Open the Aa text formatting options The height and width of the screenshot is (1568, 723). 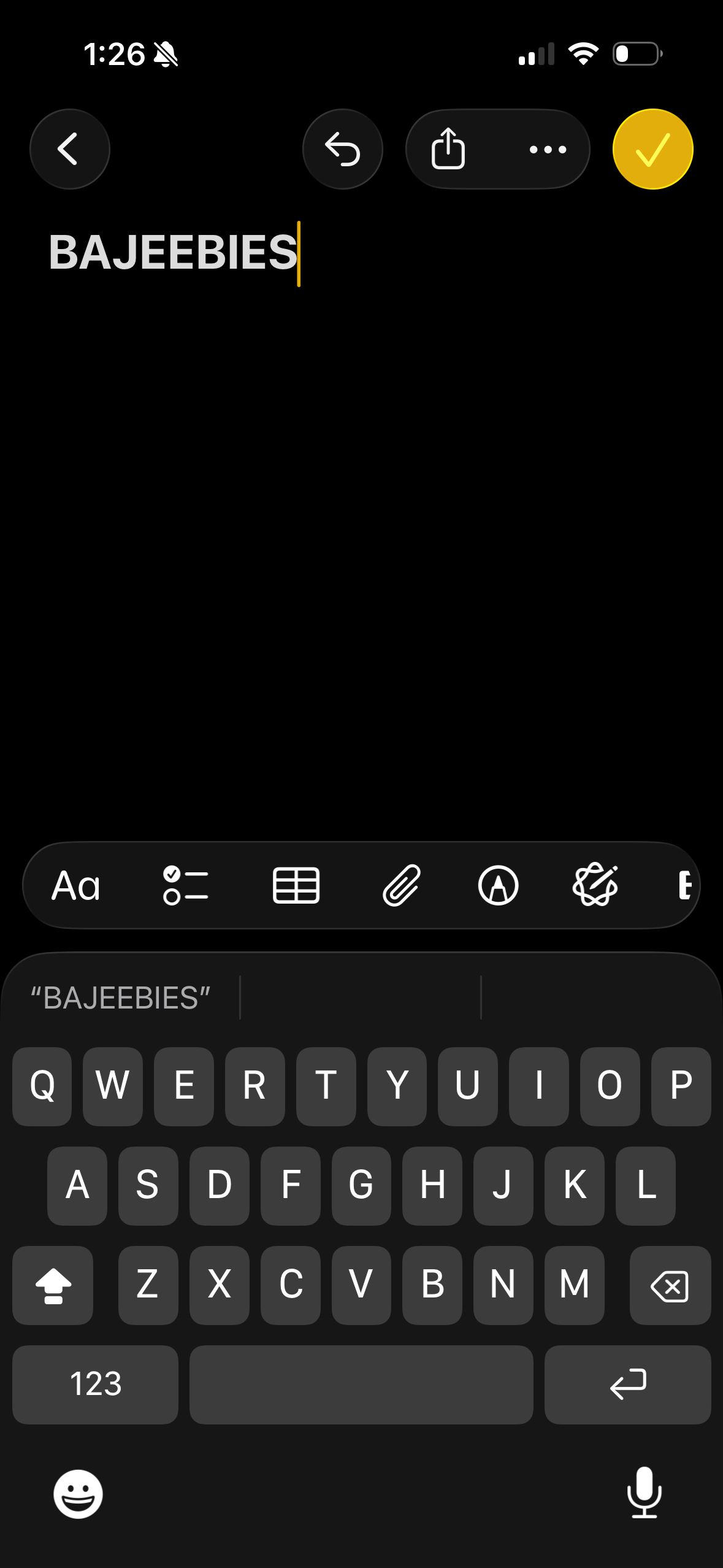point(76,885)
